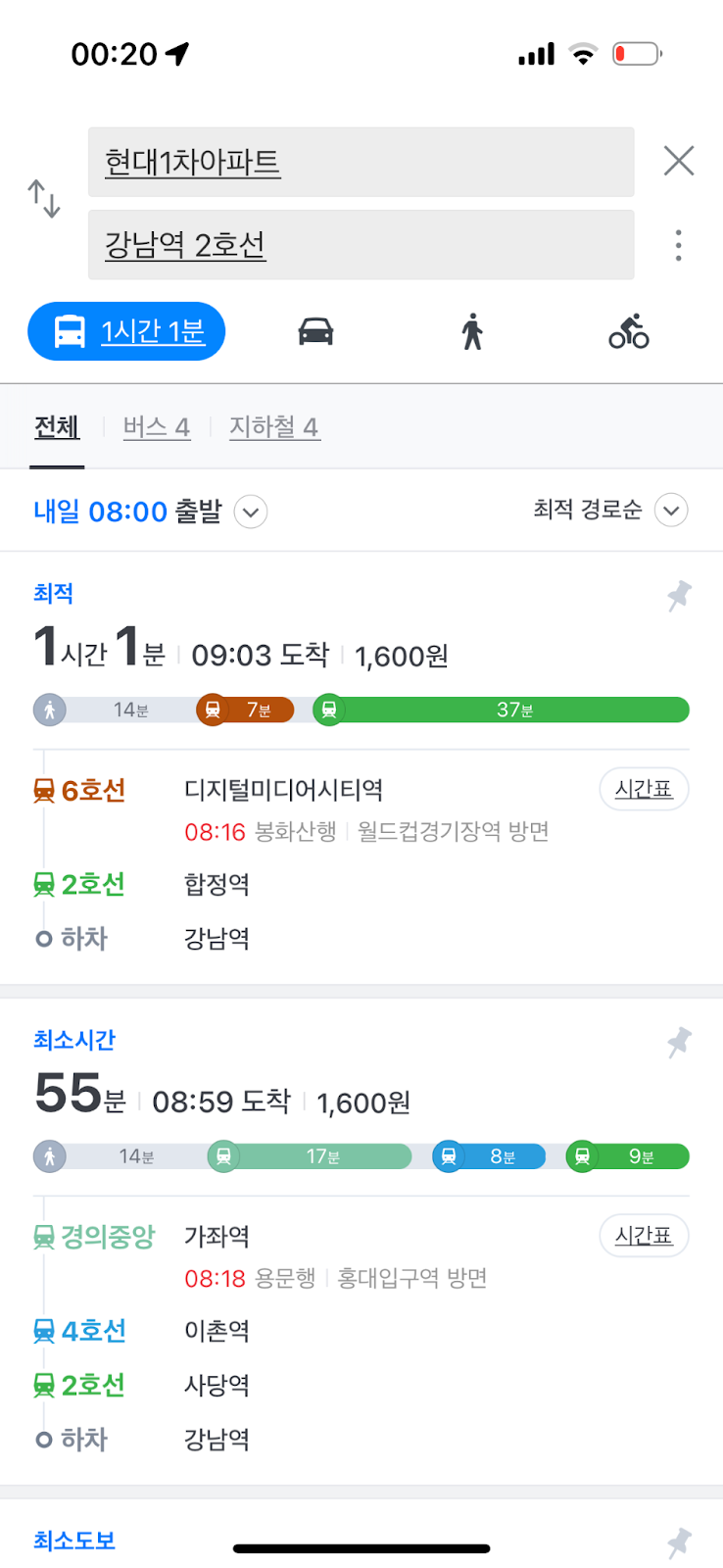The image size is (723, 1568).
Task: Filter routes by 버스 4
Action: (156, 427)
